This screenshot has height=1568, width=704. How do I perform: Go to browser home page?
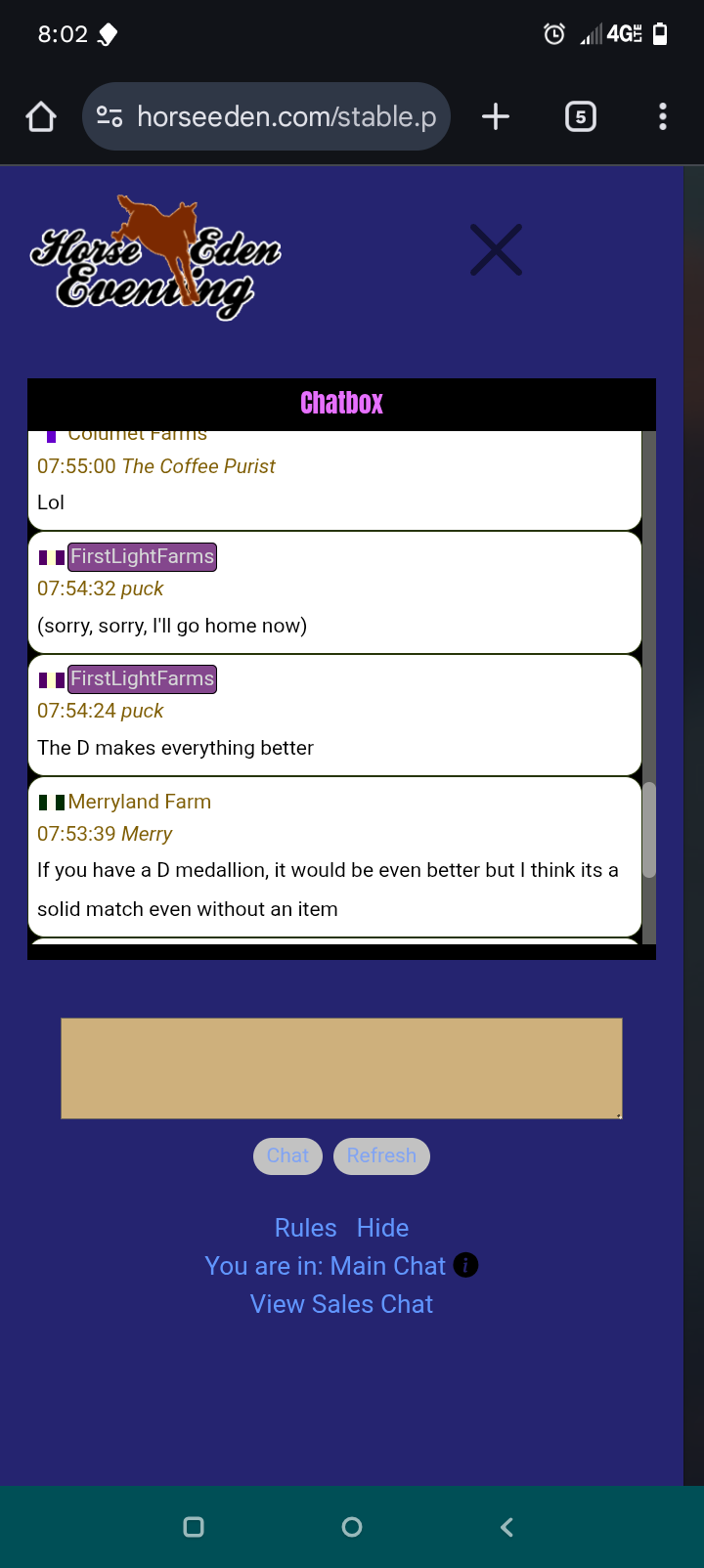pyautogui.click(x=41, y=117)
